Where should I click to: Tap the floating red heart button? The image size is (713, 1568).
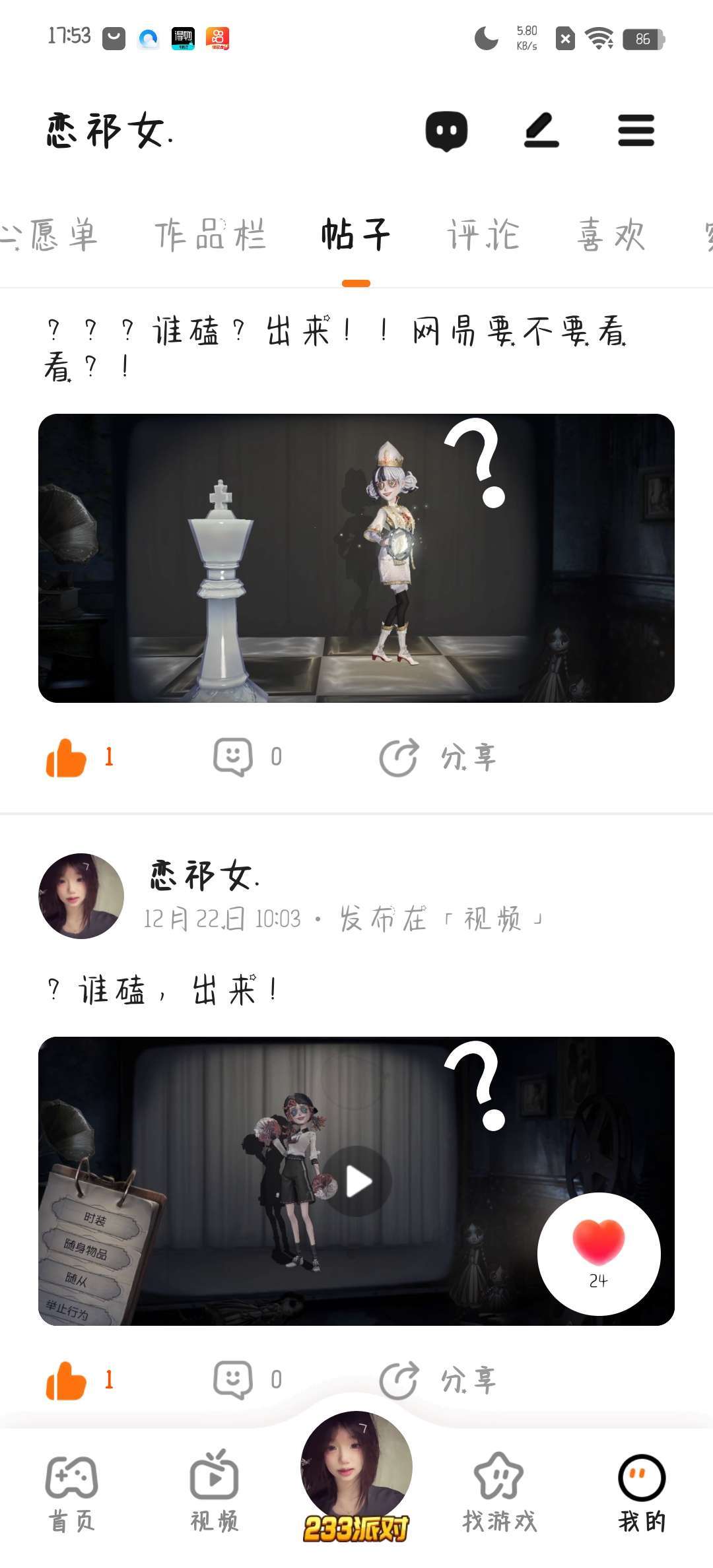pyautogui.click(x=598, y=1253)
